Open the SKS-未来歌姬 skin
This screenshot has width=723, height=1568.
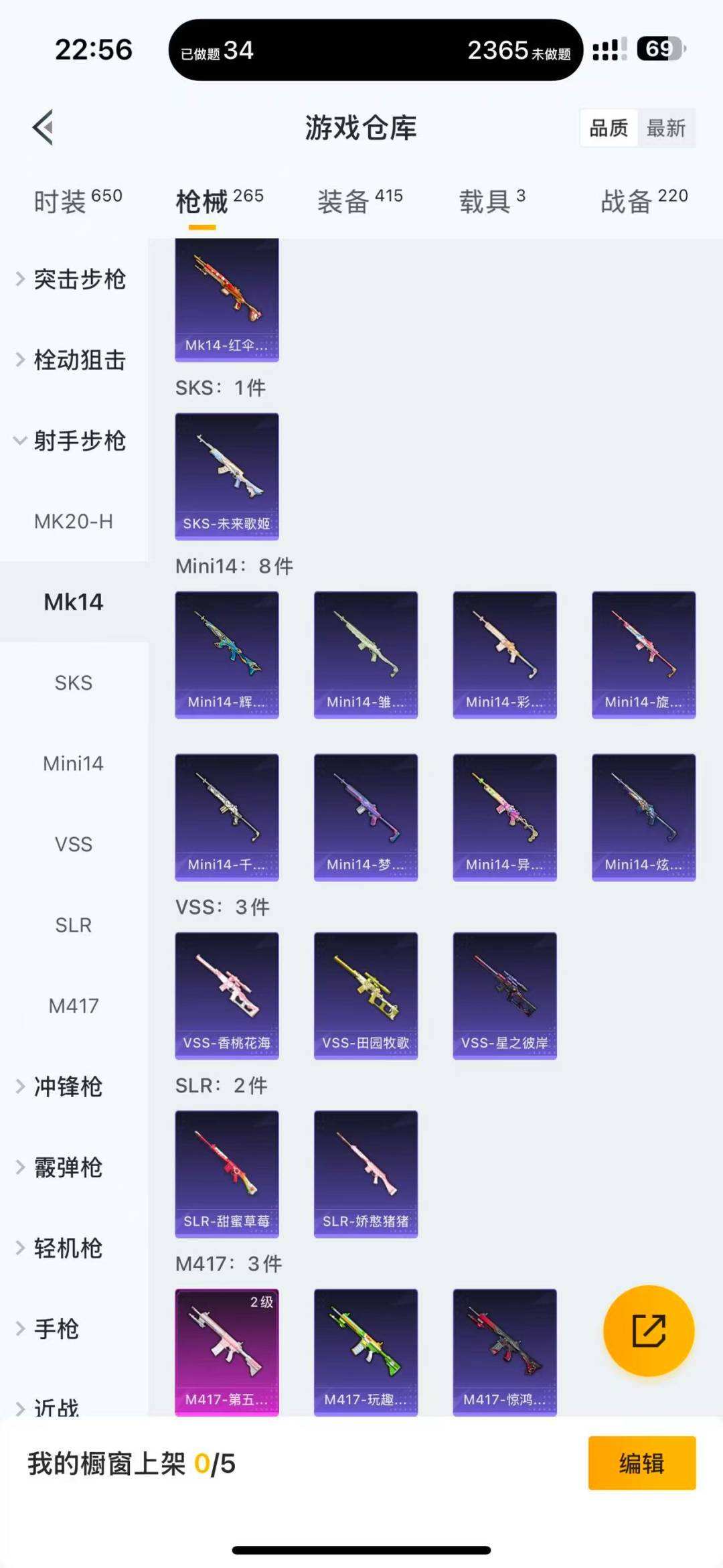click(227, 476)
